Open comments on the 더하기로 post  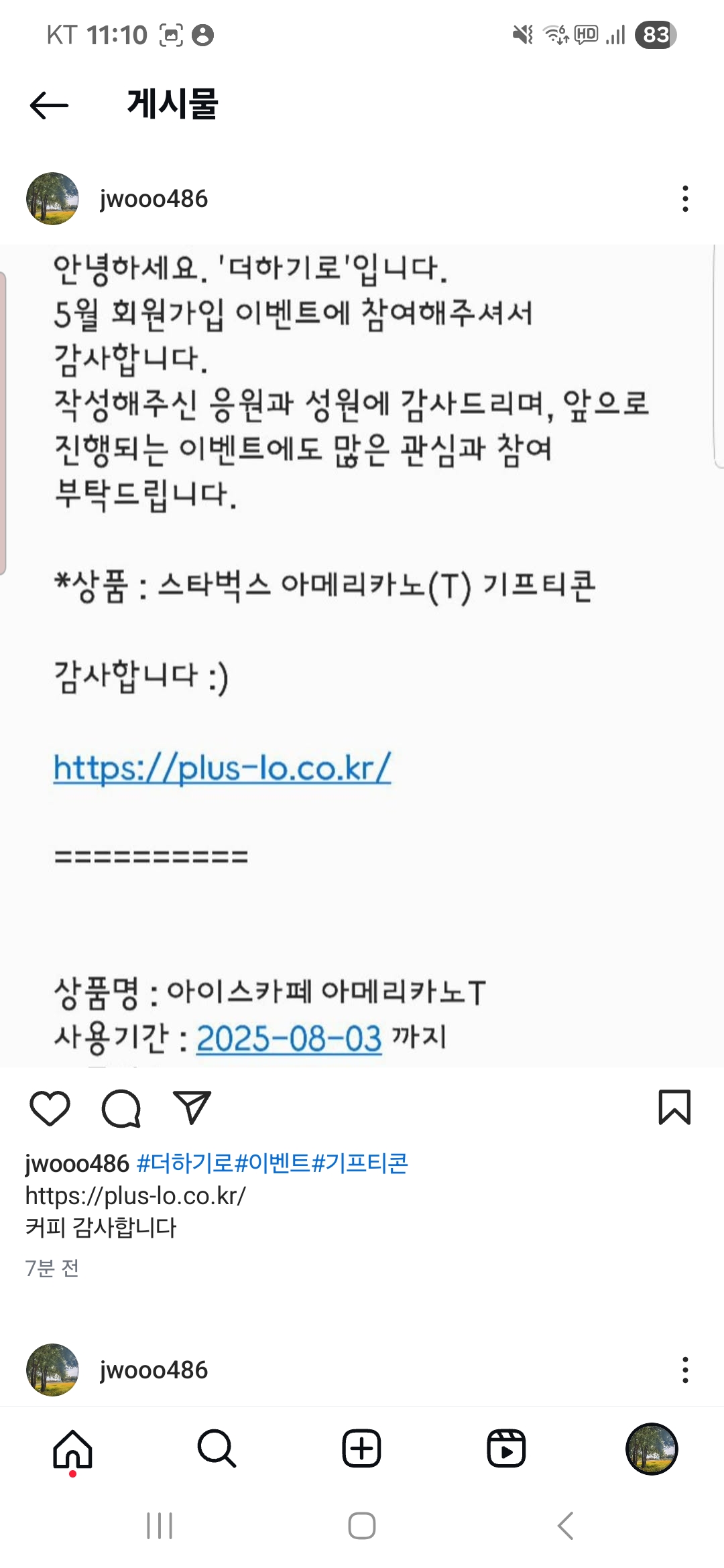121,1108
